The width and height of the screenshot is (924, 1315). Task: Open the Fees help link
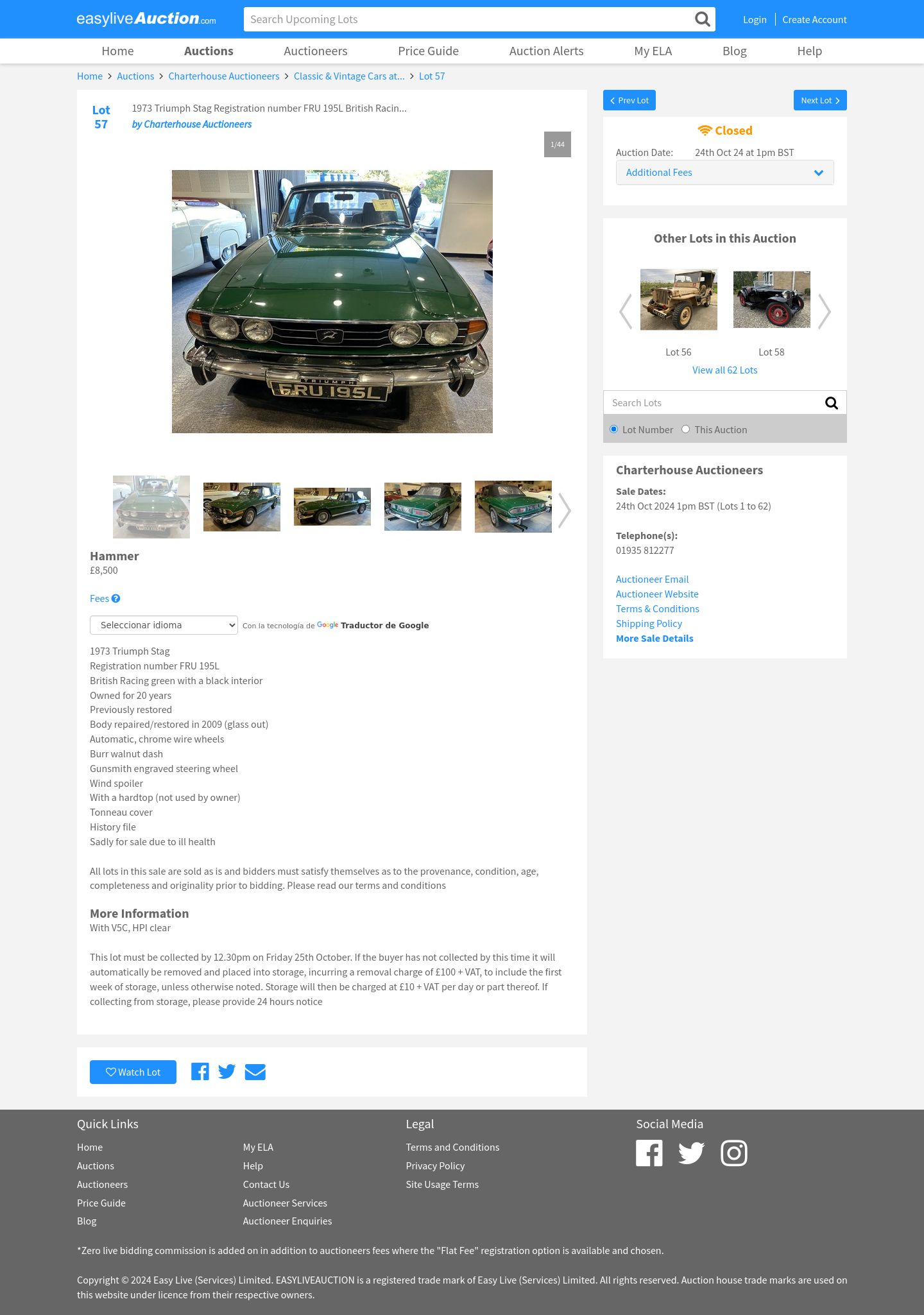tap(105, 599)
